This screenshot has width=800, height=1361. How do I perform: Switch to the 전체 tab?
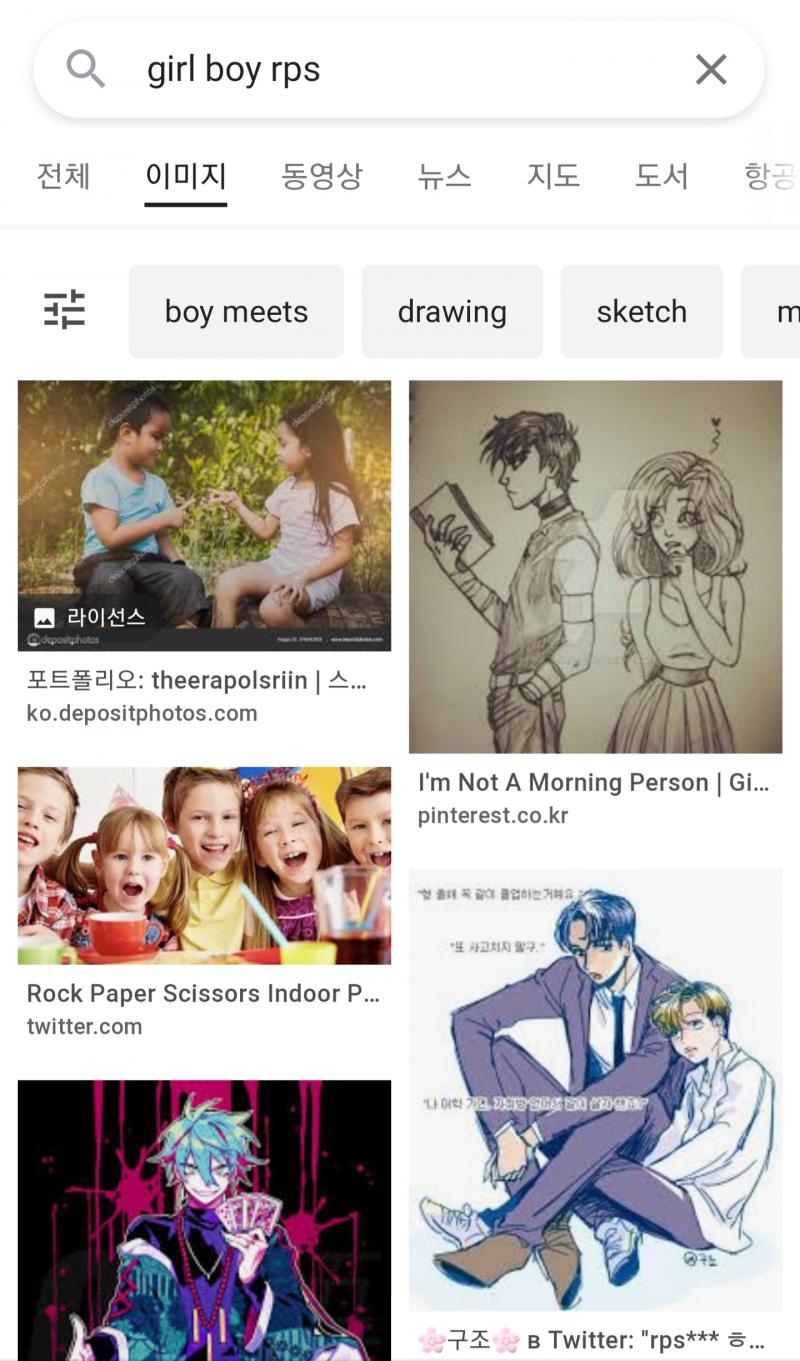click(63, 176)
